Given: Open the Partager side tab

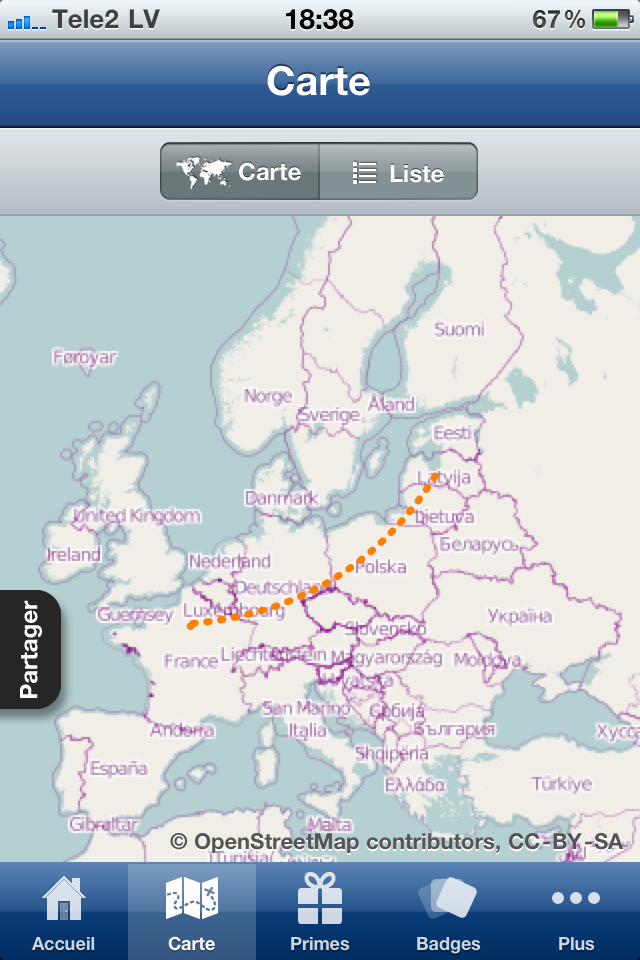Looking at the screenshot, I should [30, 649].
